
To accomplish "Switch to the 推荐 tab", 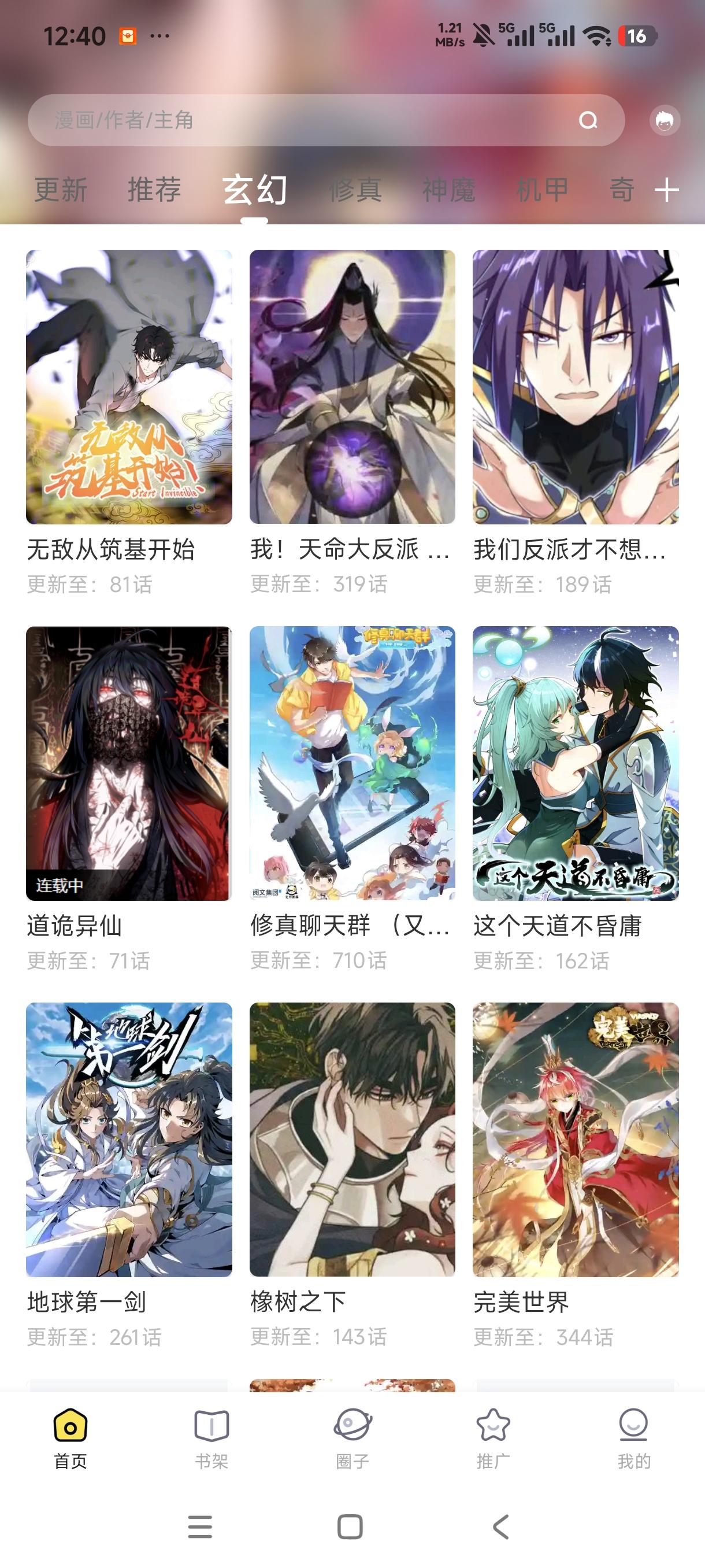I will tap(154, 190).
